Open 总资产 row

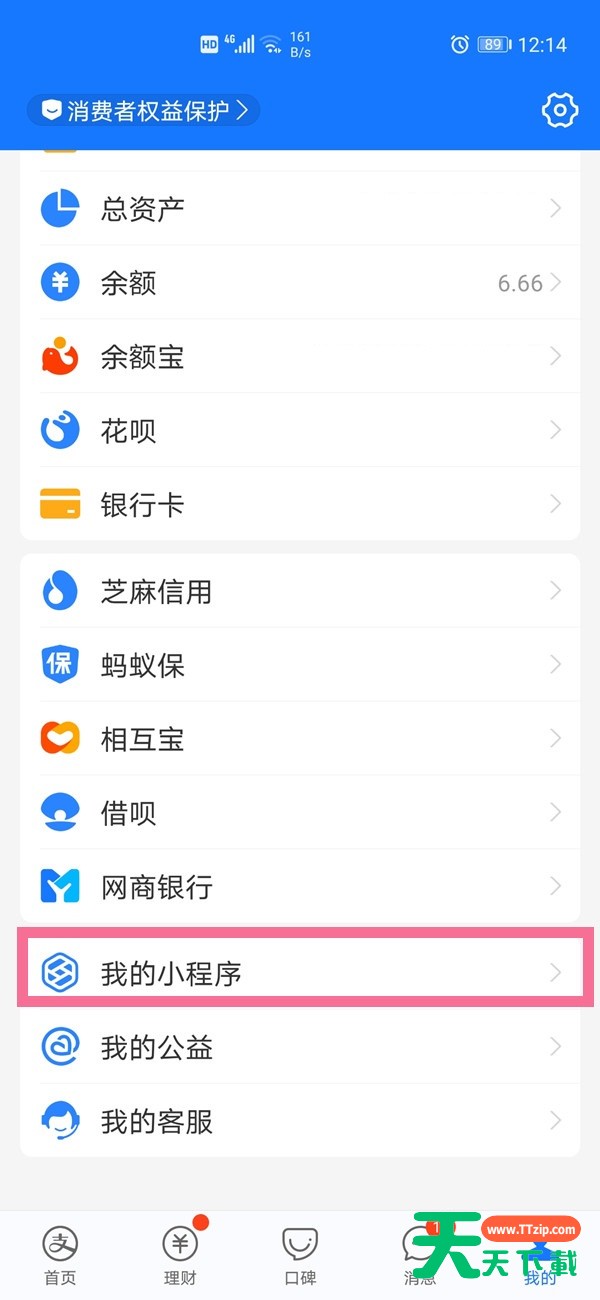click(300, 208)
